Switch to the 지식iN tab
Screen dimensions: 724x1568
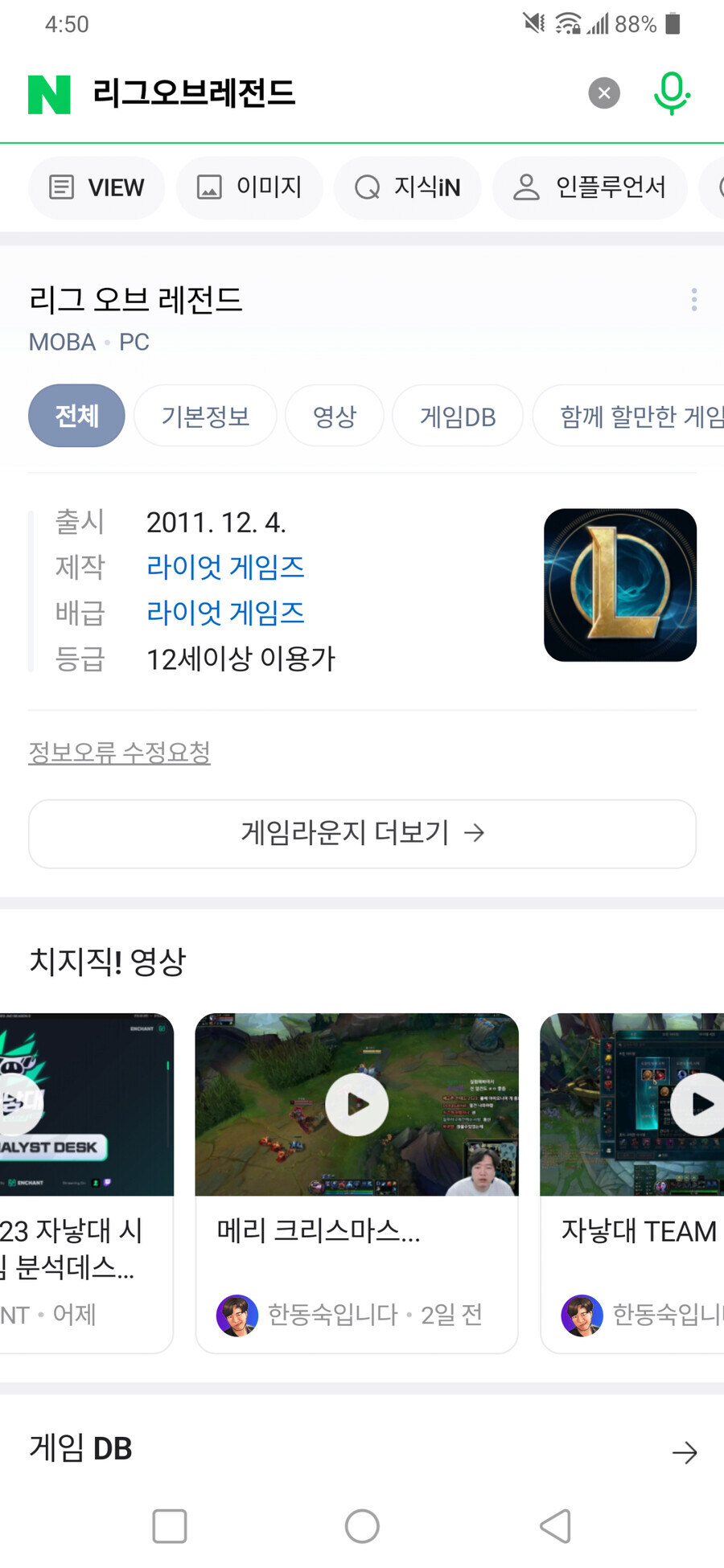(407, 187)
